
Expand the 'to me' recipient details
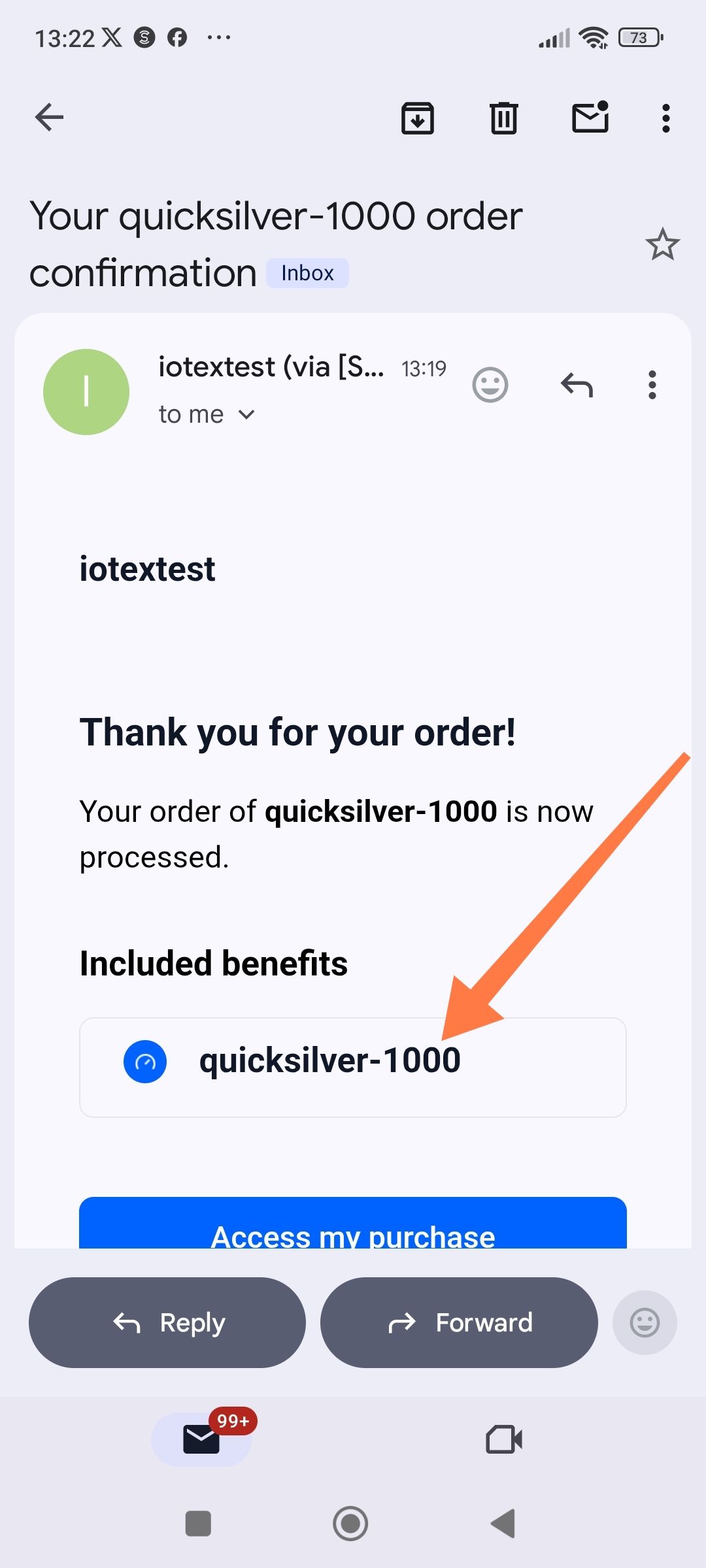click(x=207, y=414)
